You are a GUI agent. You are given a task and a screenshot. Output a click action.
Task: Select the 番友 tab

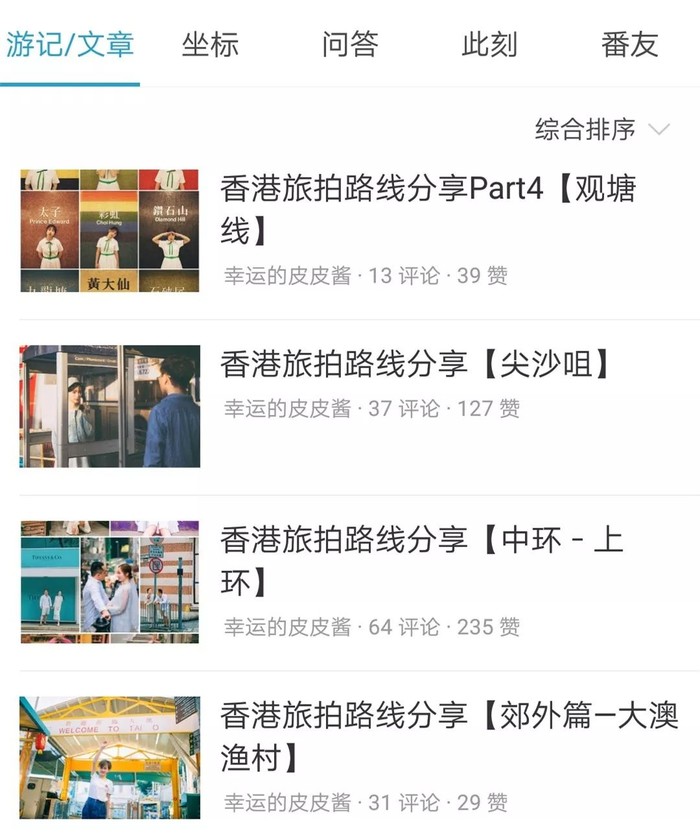629,45
